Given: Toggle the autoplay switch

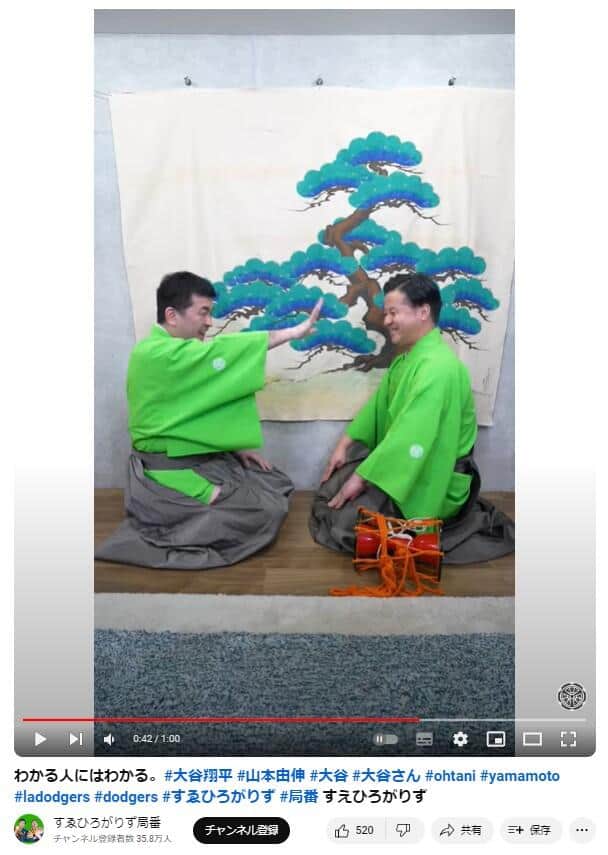Looking at the screenshot, I should tap(385, 739).
